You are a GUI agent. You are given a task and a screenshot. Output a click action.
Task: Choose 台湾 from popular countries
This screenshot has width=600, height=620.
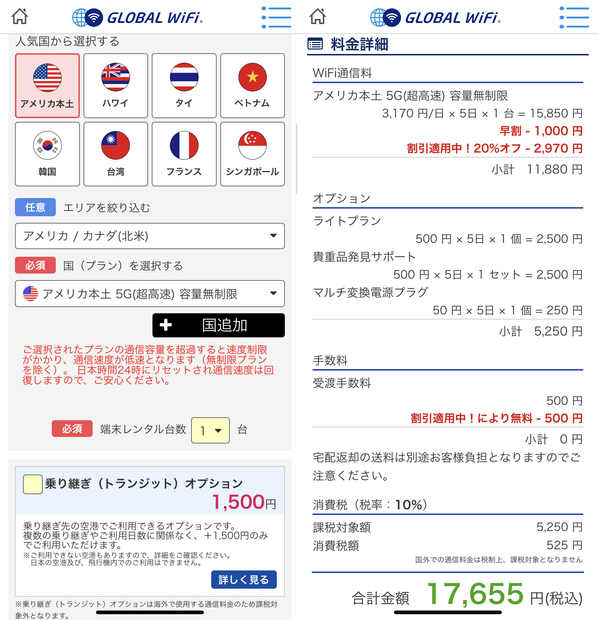[x=115, y=154]
